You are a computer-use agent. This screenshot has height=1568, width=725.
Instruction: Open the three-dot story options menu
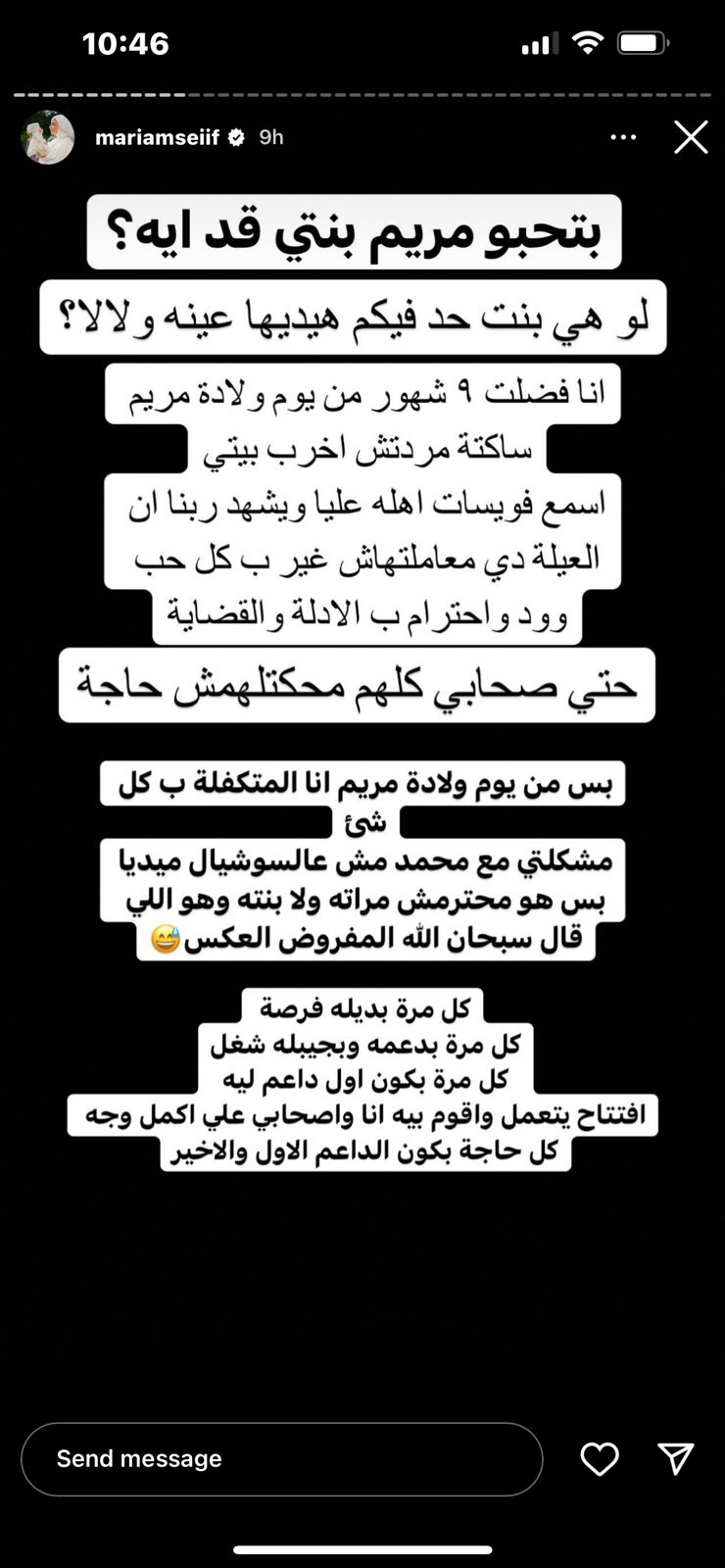pos(623,137)
